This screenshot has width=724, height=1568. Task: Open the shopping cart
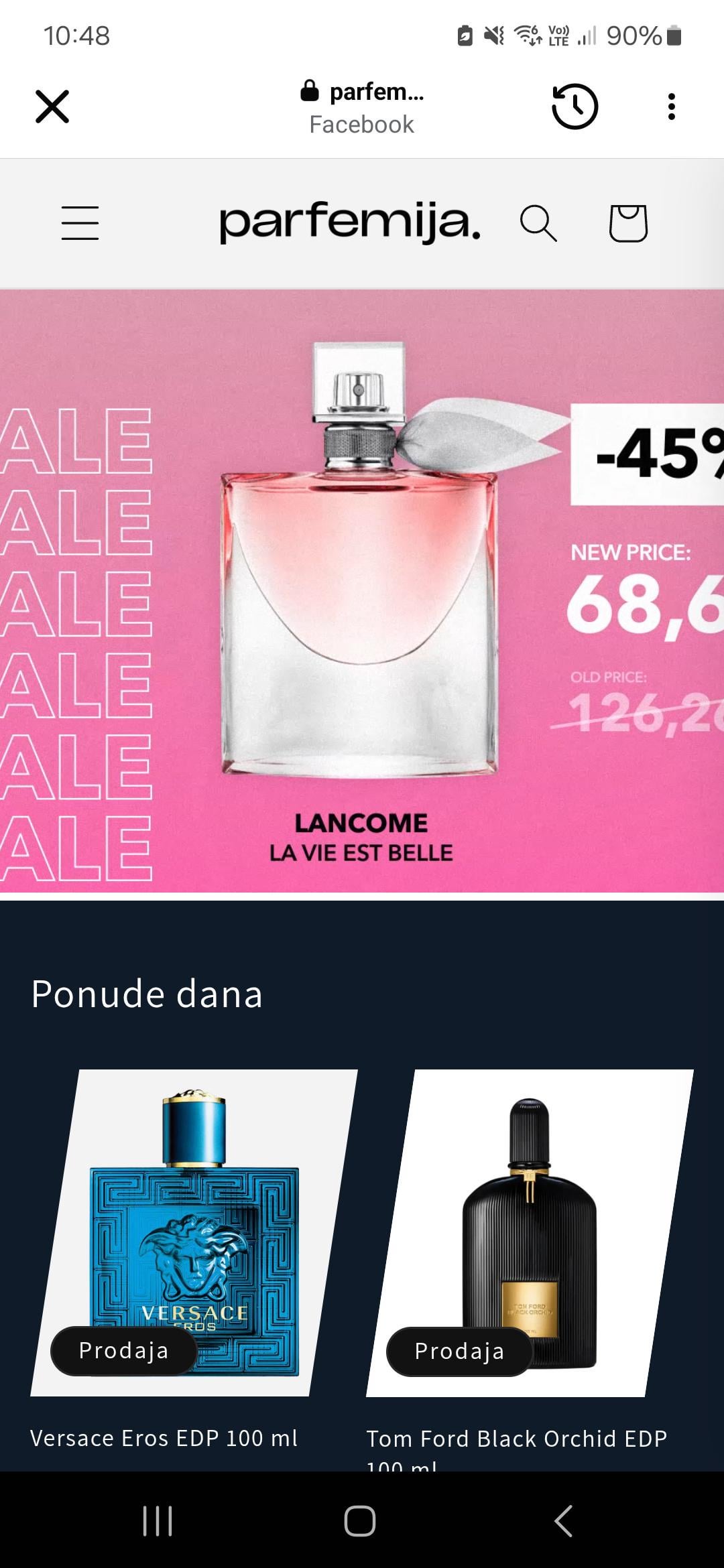click(627, 223)
